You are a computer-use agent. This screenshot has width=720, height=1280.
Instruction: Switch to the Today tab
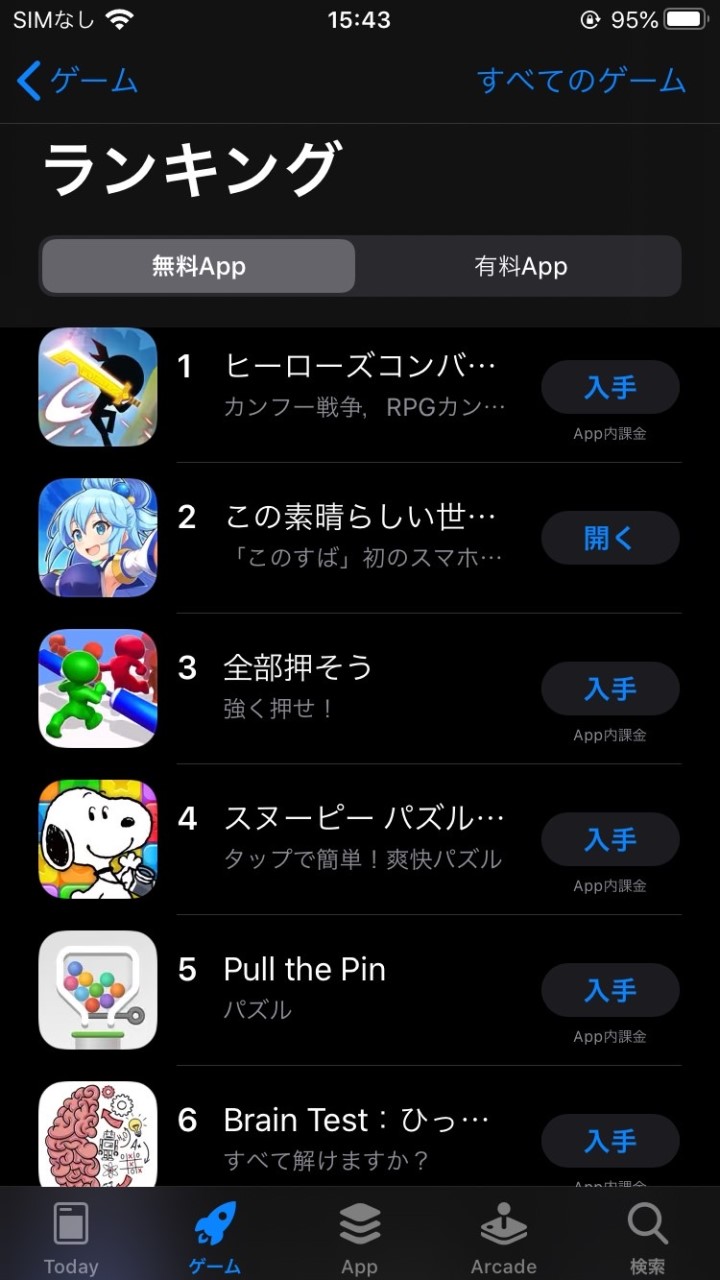click(x=70, y=1222)
